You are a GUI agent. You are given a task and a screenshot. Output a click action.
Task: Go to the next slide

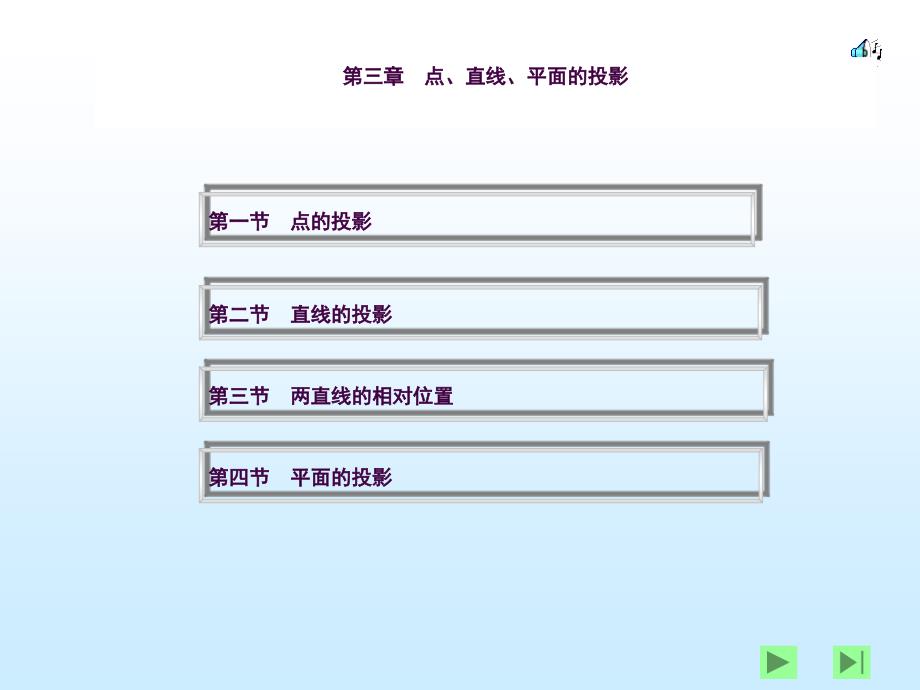click(x=778, y=662)
